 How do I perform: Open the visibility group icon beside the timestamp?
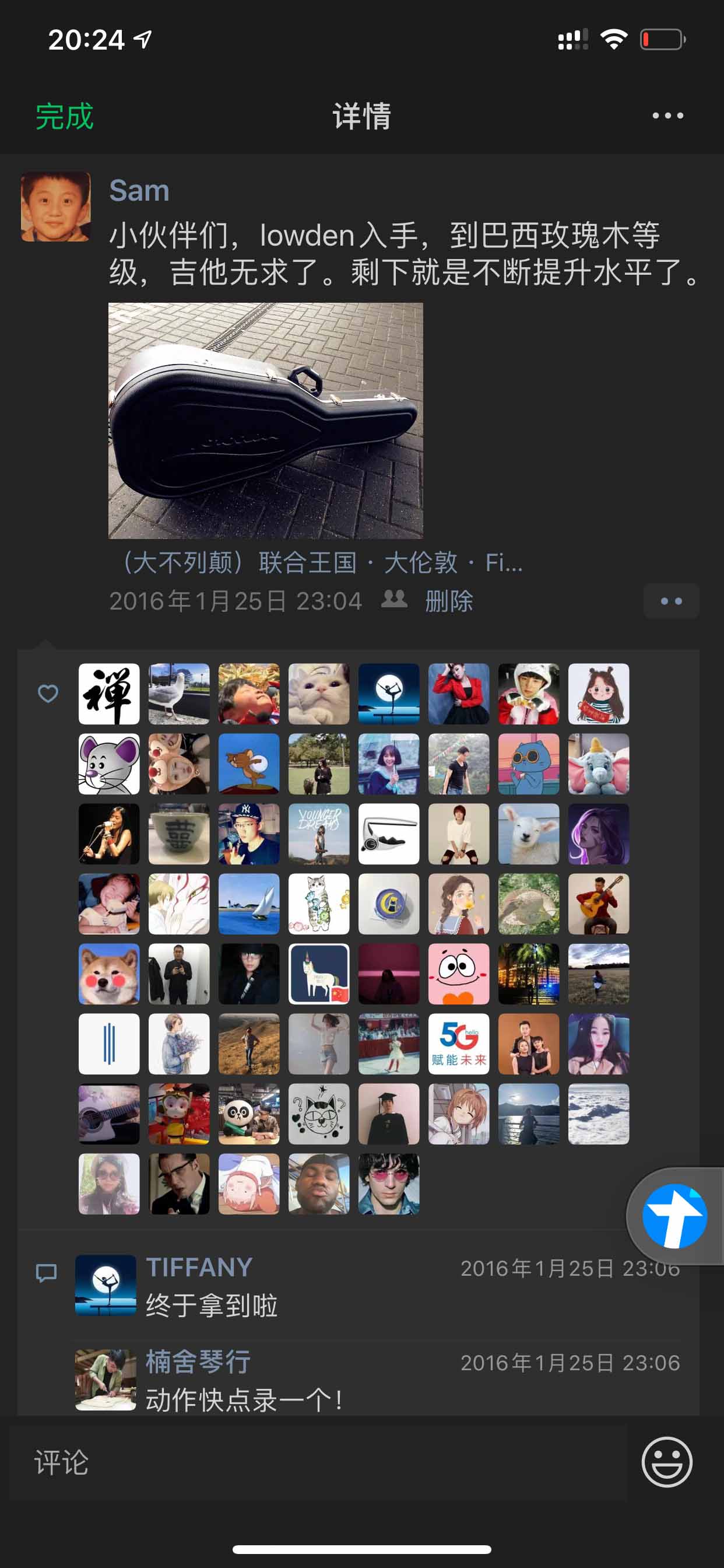pos(394,600)
